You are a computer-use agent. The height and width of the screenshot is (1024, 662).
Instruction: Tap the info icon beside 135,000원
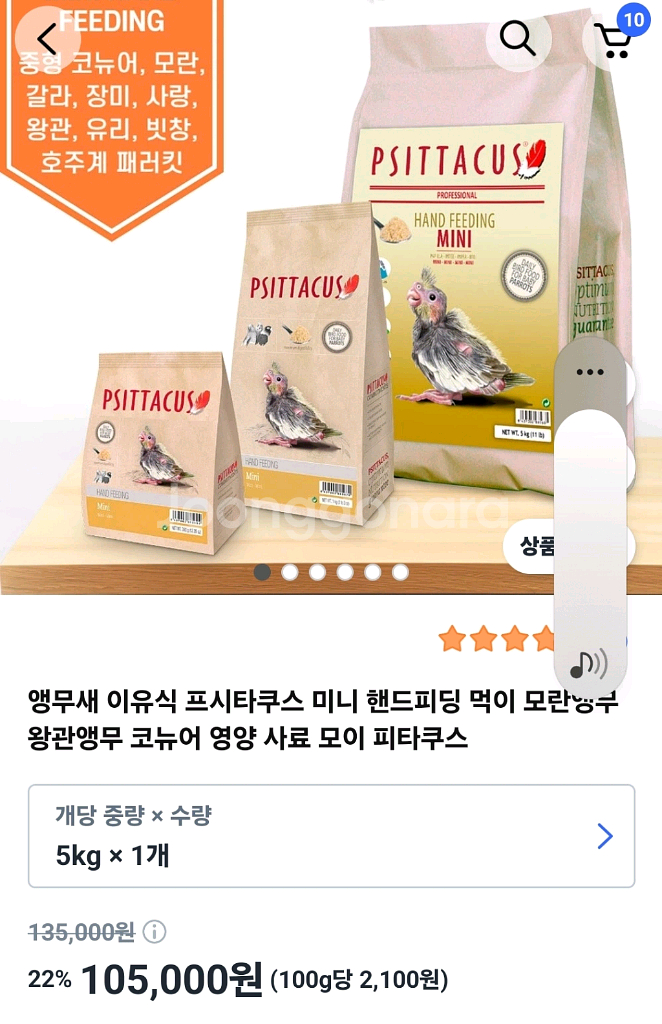154,931
